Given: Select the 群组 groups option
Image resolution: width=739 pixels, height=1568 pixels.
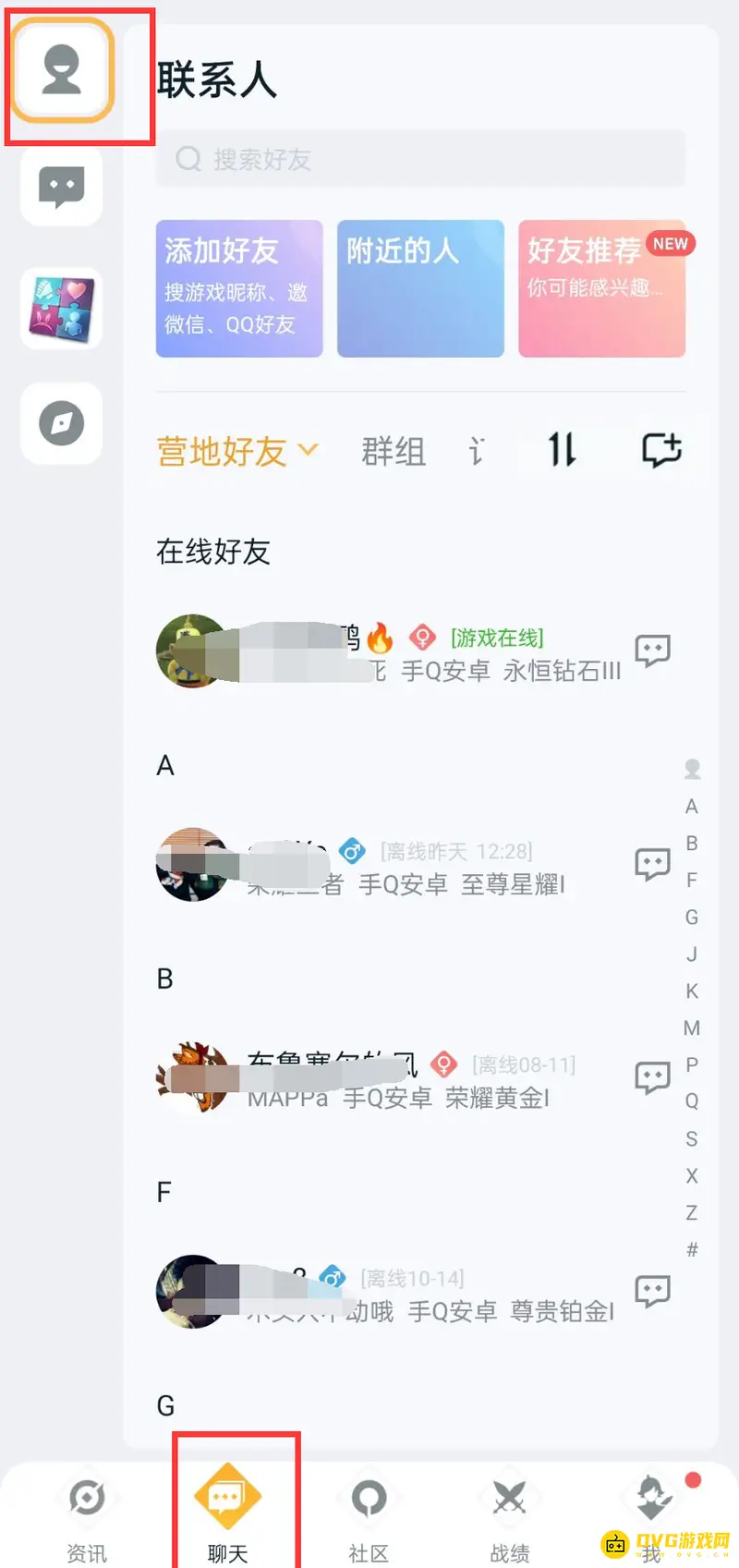Looking at the screenshot, I should coord(393,452).
